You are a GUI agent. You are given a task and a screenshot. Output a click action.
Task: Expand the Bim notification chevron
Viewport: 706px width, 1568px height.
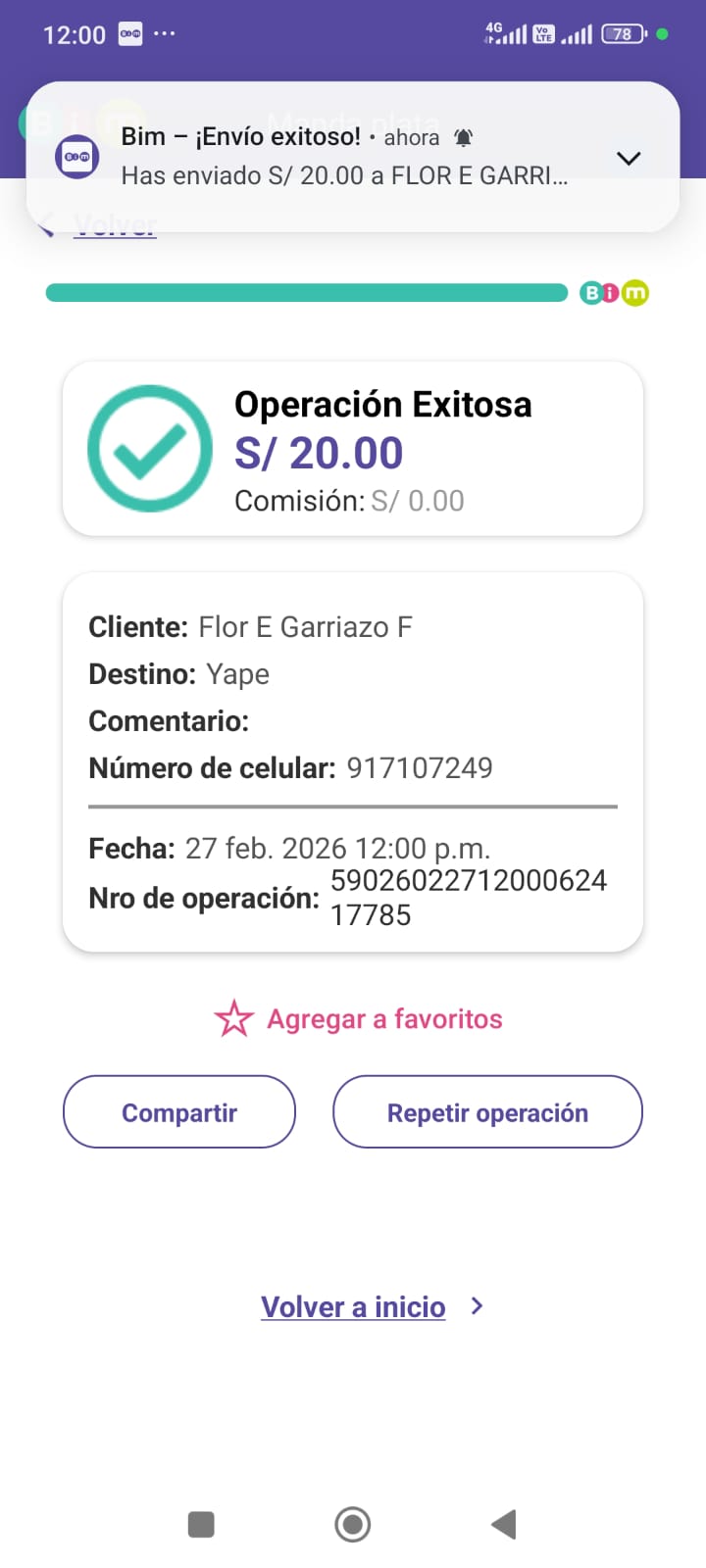tap(629, 158)
